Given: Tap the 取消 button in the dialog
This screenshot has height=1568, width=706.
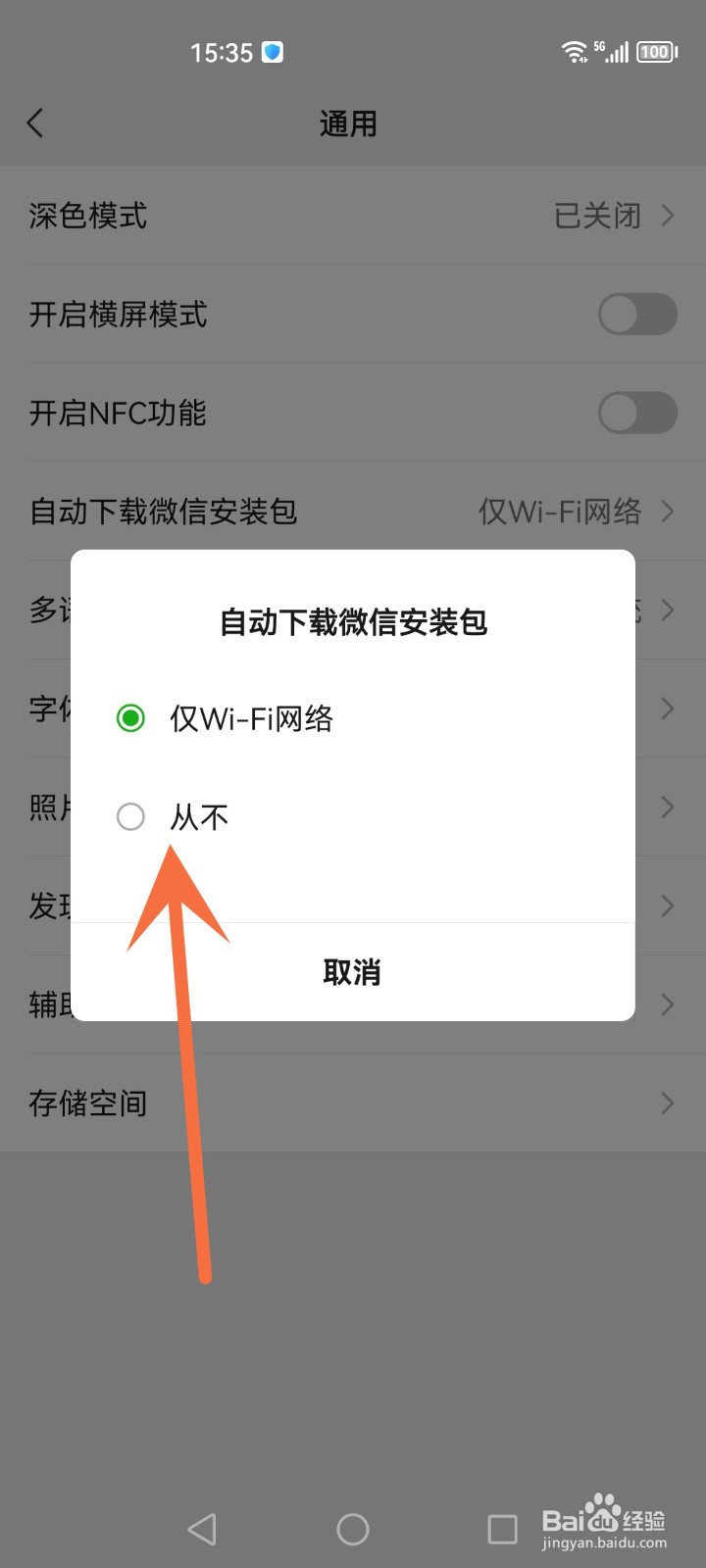Looking at the screenshot, I should tap(352, 971).
